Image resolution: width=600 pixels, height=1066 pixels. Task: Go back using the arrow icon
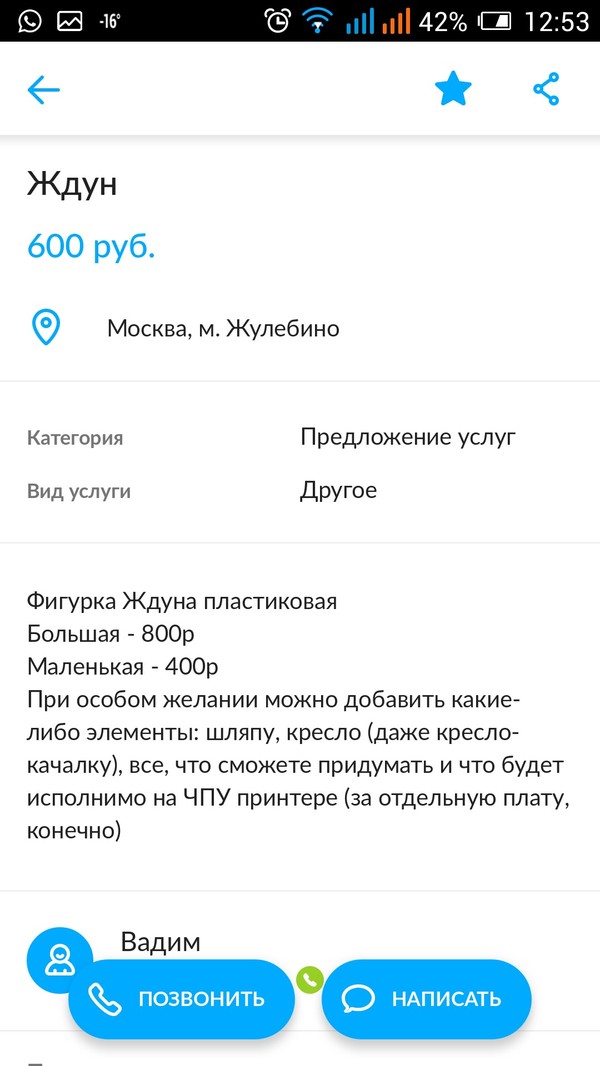[x=44, y=90]
